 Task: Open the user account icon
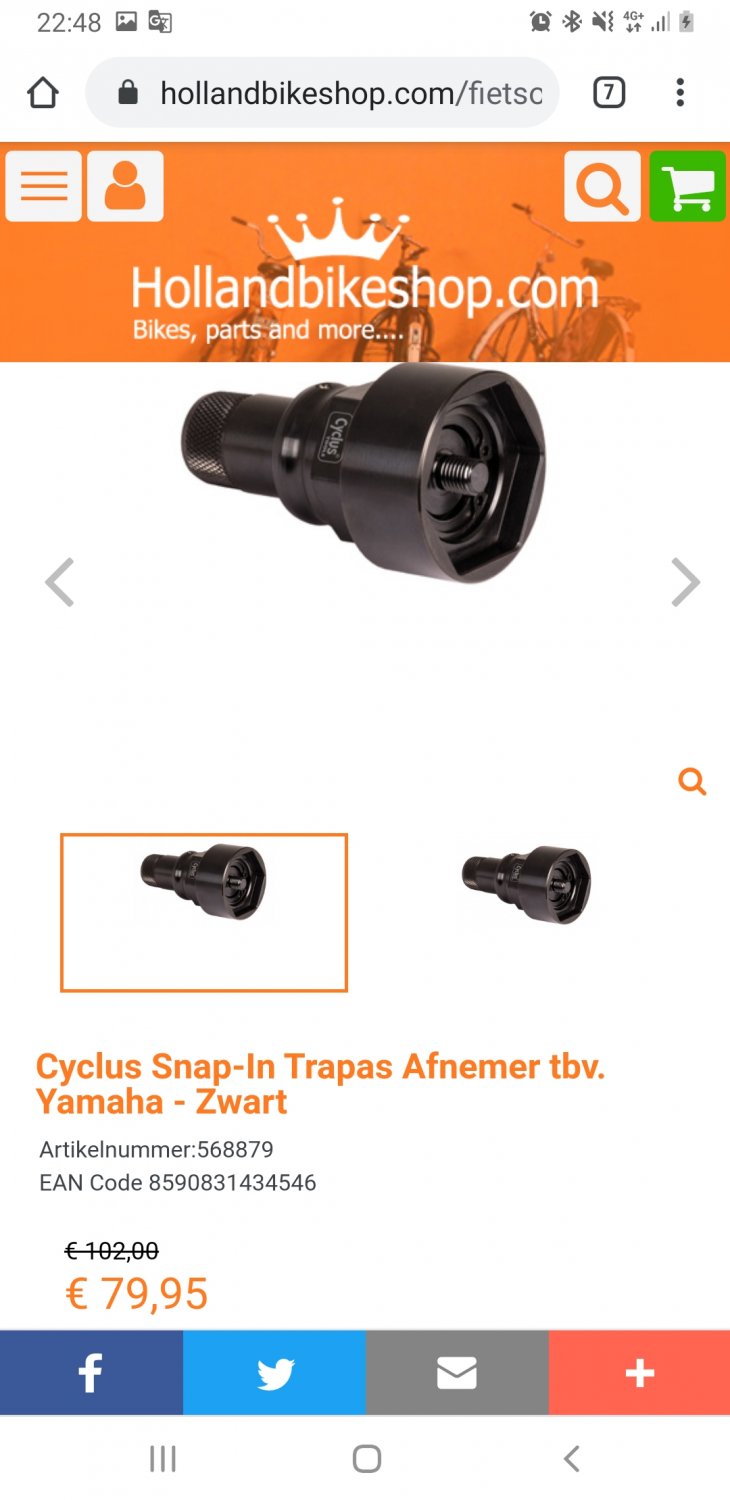pos(125,186)
